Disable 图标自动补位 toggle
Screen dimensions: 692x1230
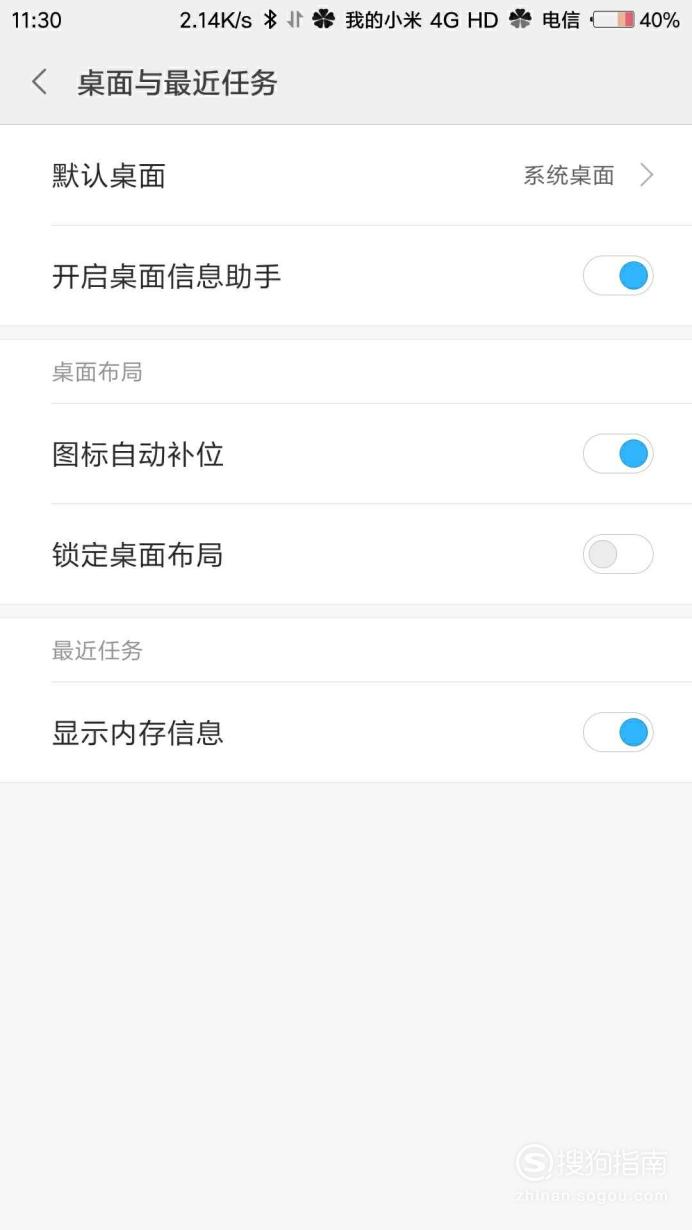(x=618, y=454)
